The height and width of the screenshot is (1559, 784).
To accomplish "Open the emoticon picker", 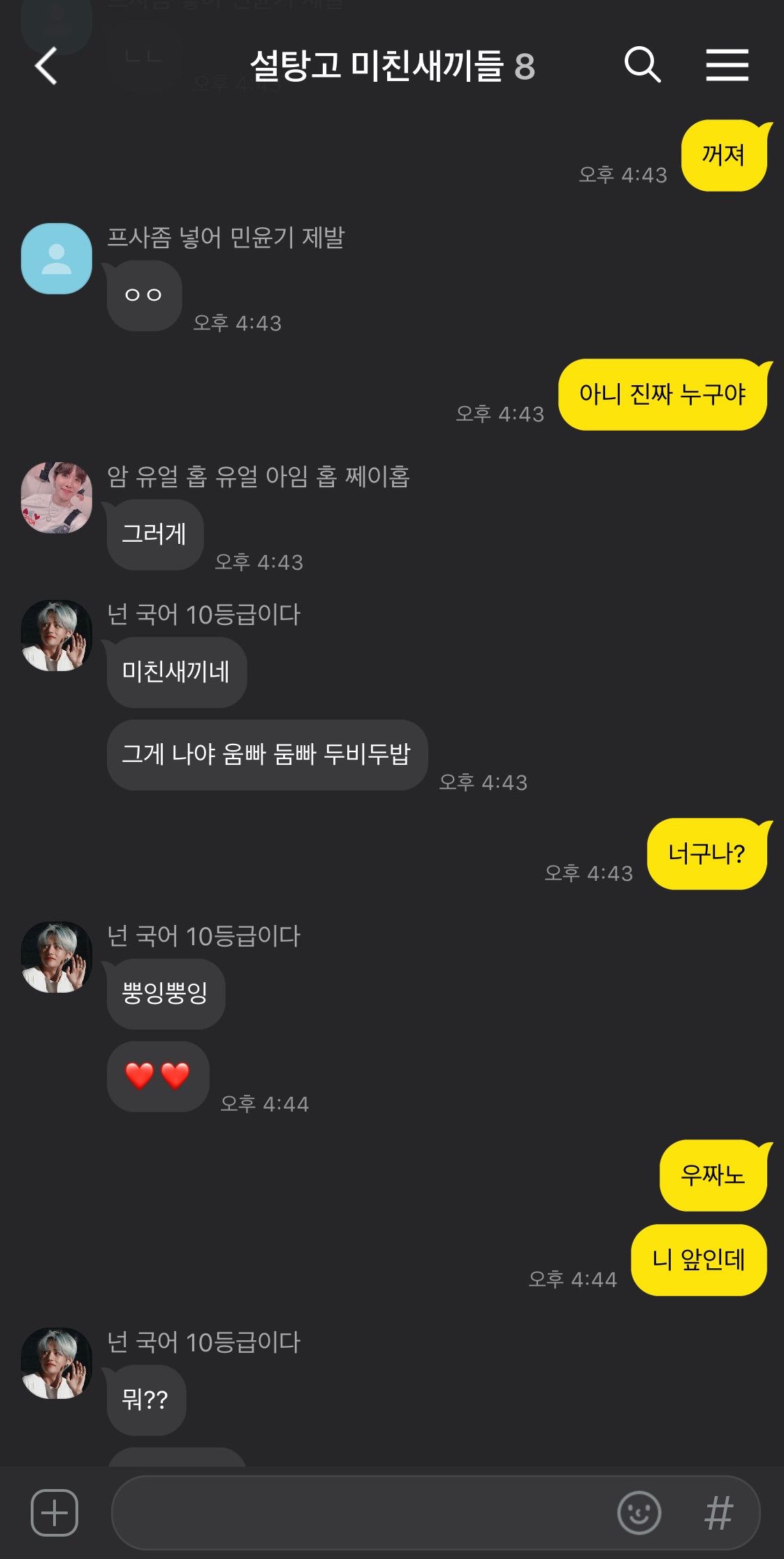I will [x=639, y=1513].
